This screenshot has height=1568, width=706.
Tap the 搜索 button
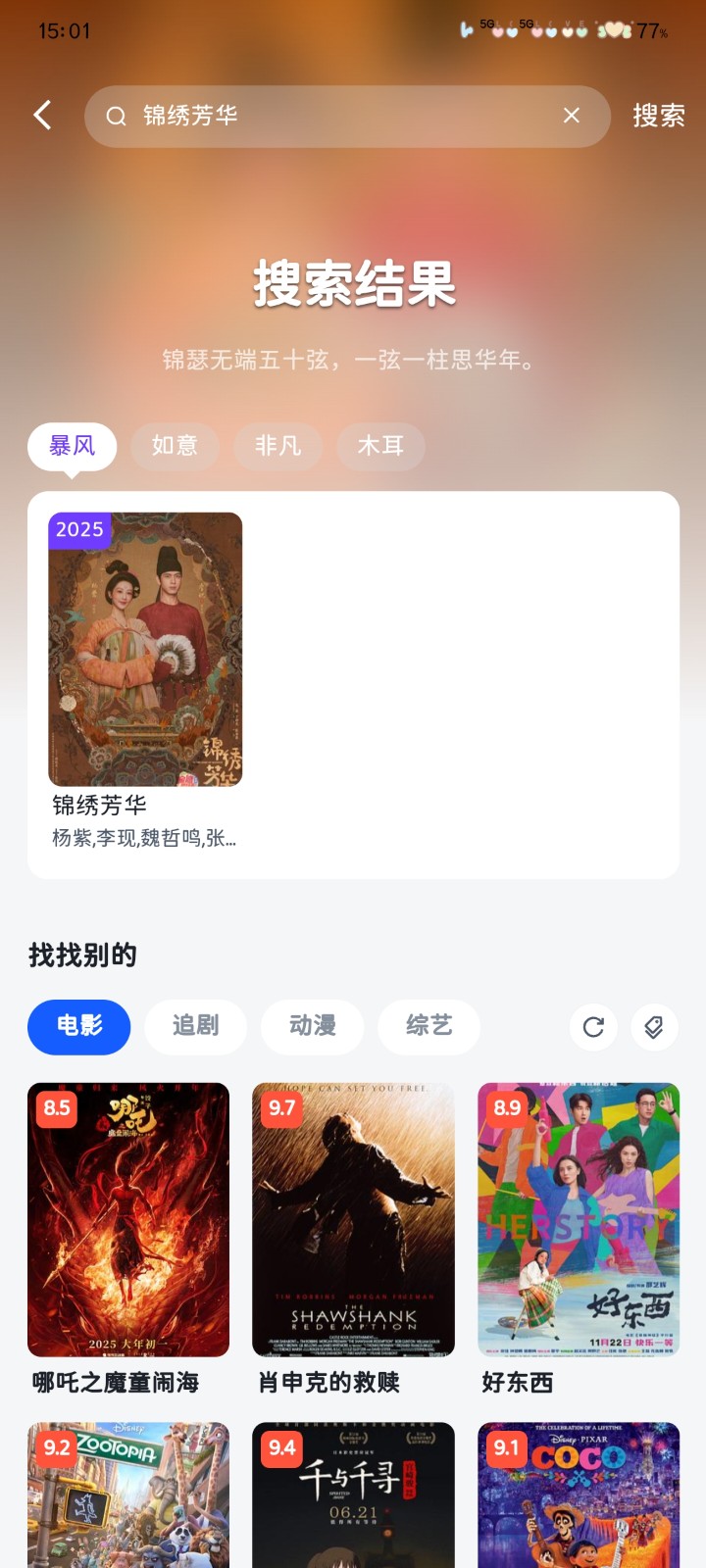(658, 116)
